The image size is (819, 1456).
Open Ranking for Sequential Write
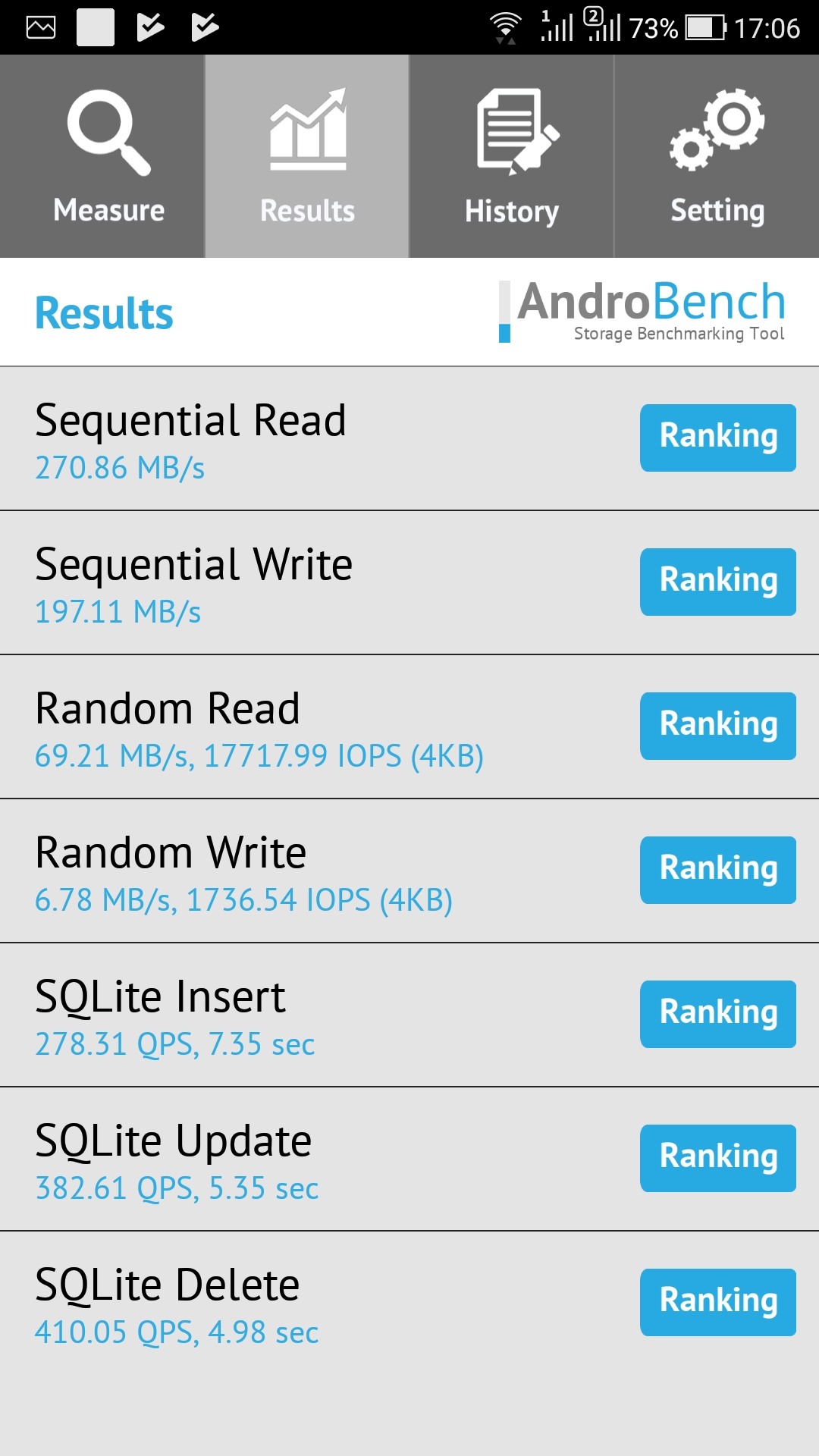pyautogui.click(x=717, y=582)
